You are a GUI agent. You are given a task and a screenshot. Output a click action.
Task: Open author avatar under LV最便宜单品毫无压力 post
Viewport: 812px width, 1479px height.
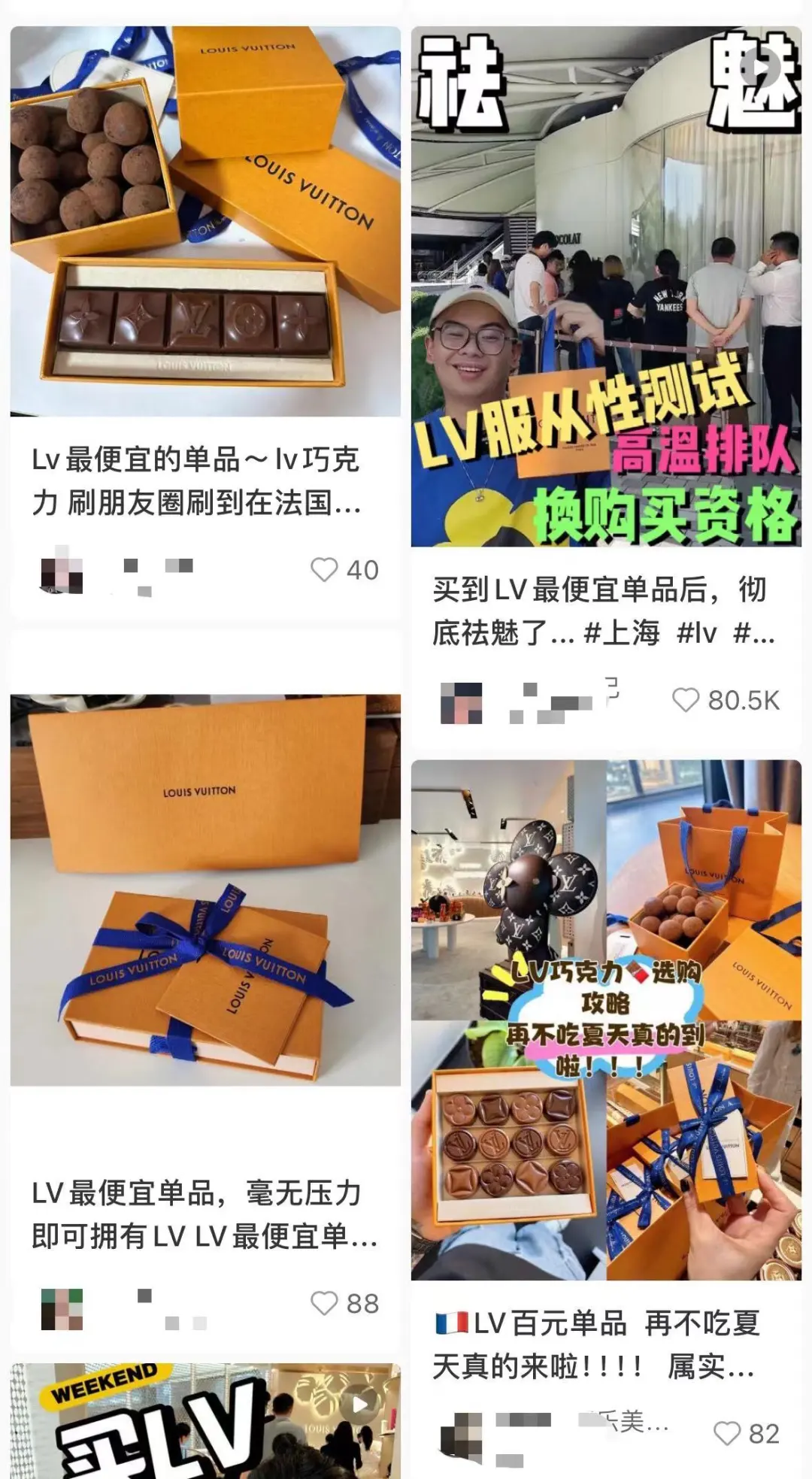pyautogui.click(x=62, y=1309)
